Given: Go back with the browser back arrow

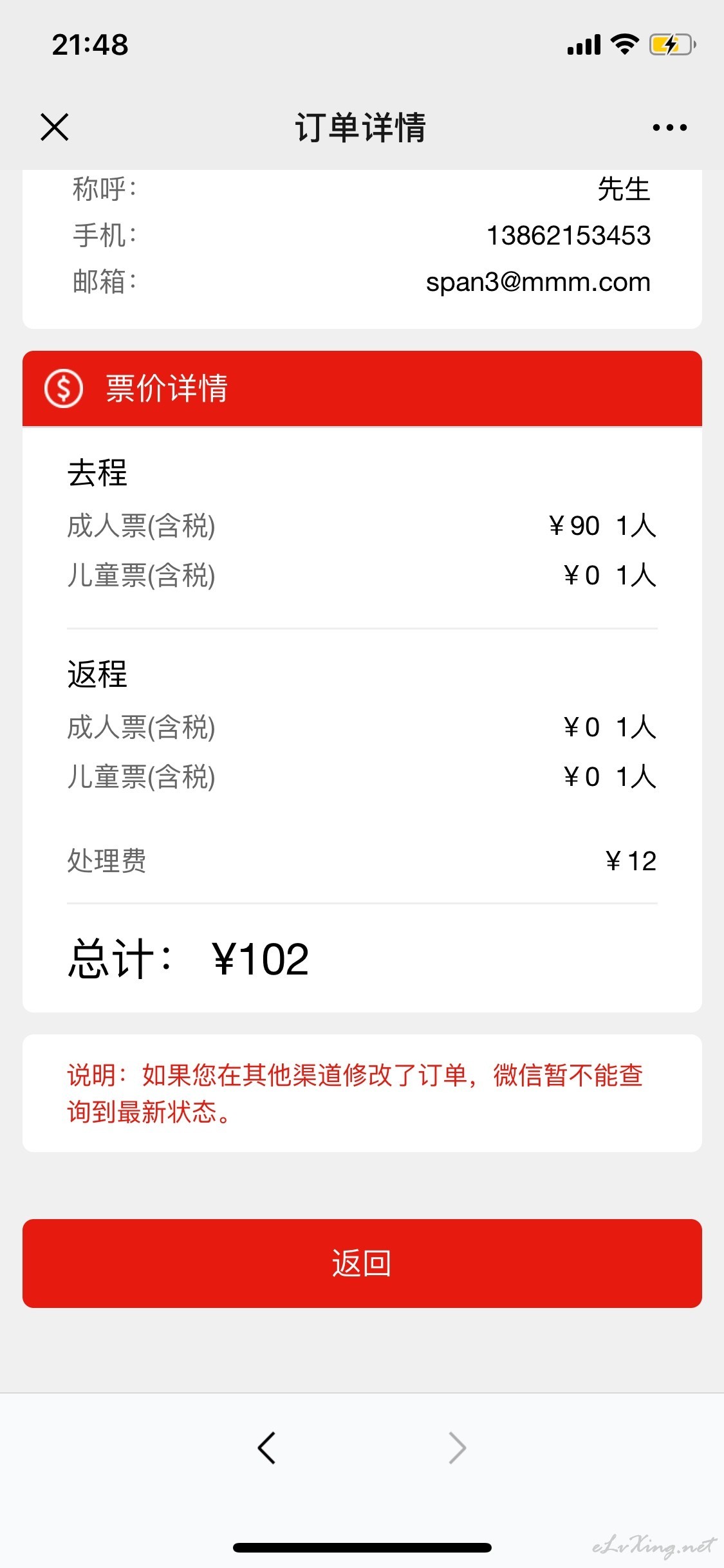Looking at the screenshot, I should tap(266, 1448).
